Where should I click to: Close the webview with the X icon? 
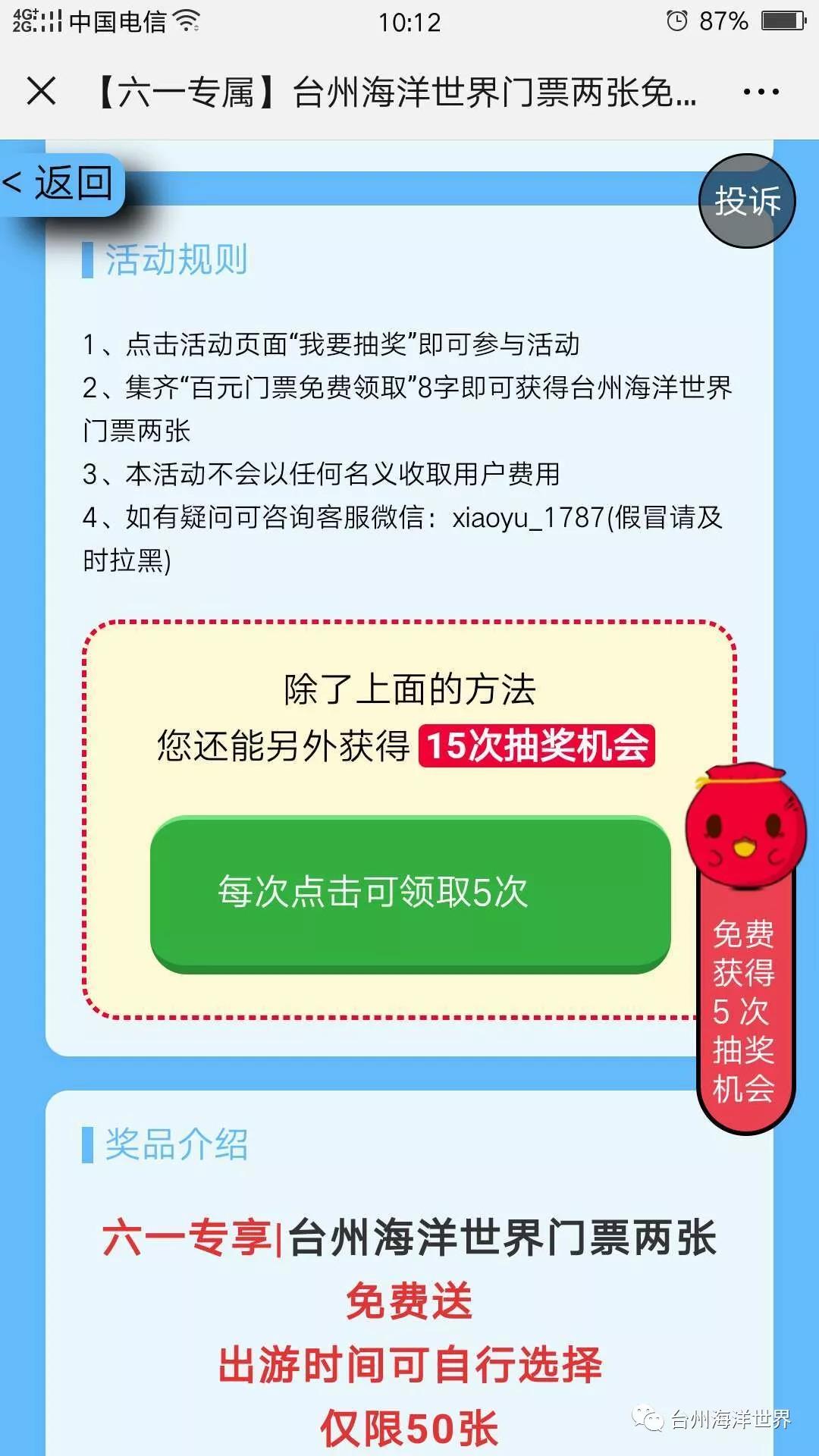[41, 92]
